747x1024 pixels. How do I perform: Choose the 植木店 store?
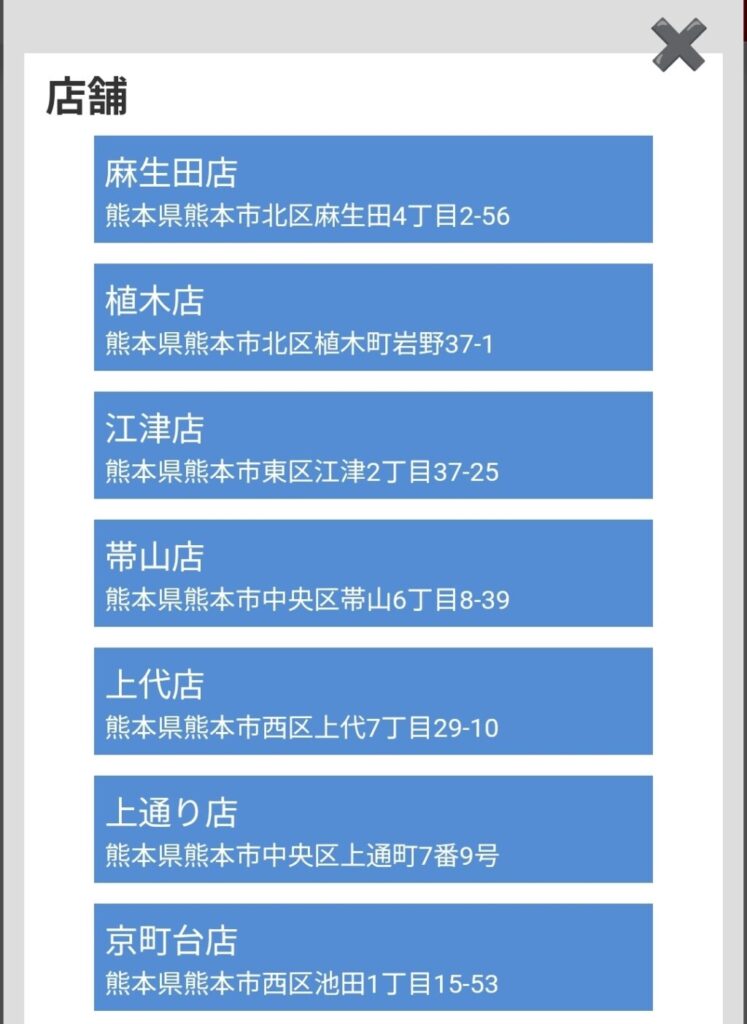(x=373, y=317)
